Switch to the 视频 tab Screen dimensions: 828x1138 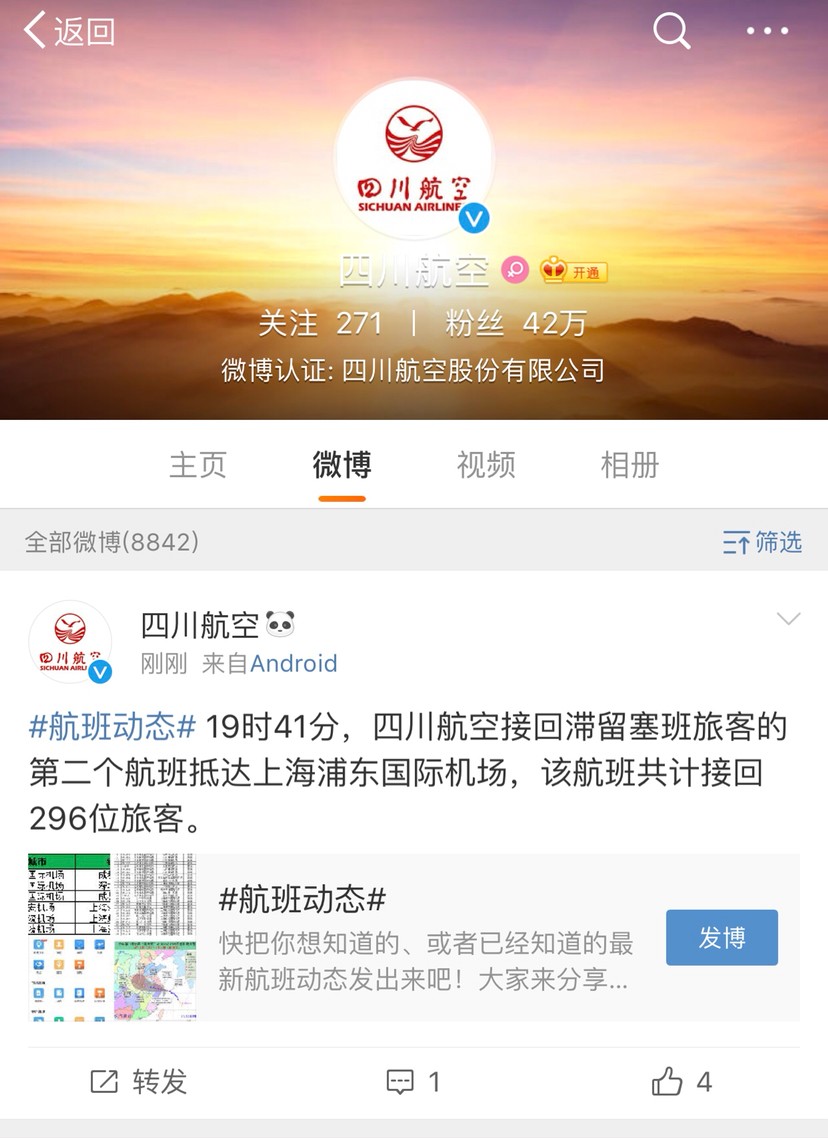[486, 465]
